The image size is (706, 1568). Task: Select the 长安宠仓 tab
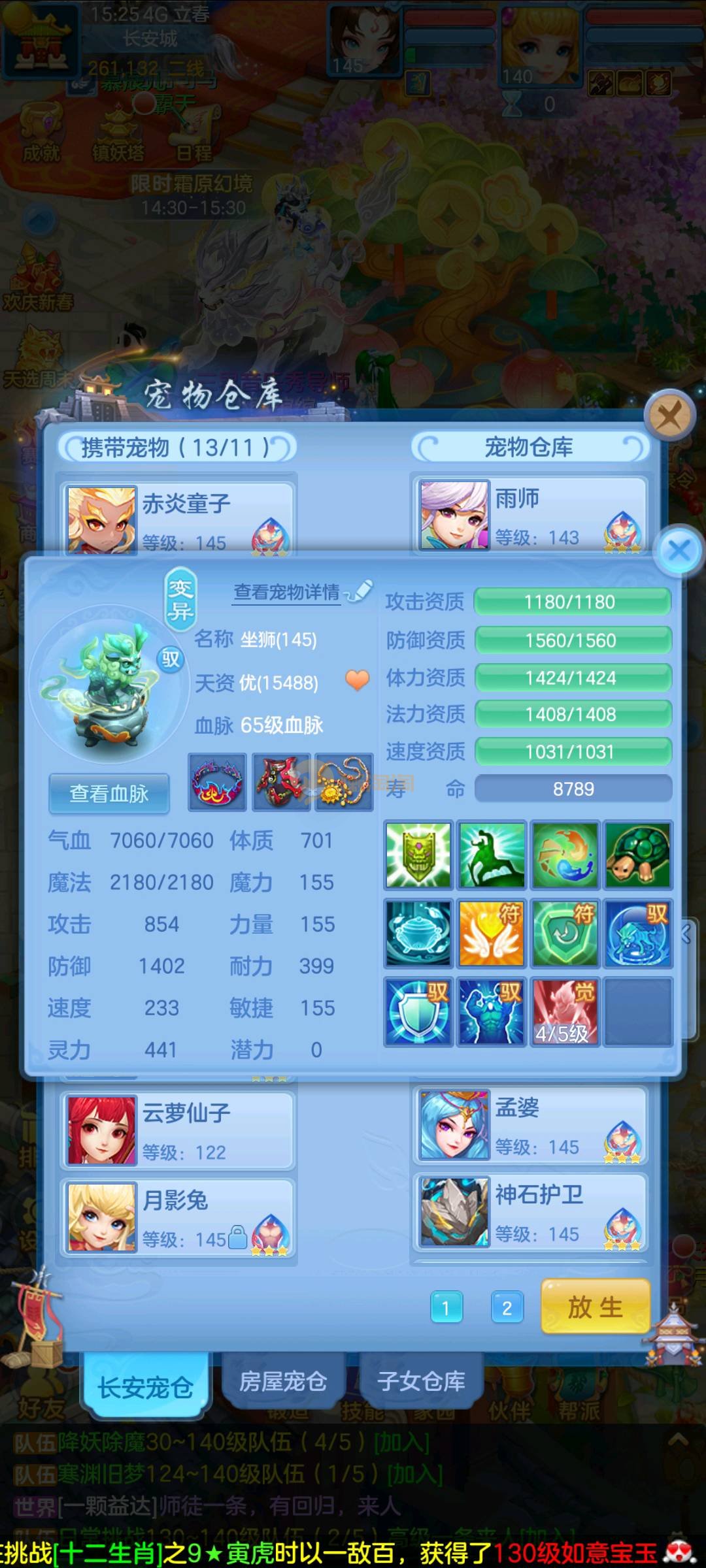click(x=145, y=1386)
